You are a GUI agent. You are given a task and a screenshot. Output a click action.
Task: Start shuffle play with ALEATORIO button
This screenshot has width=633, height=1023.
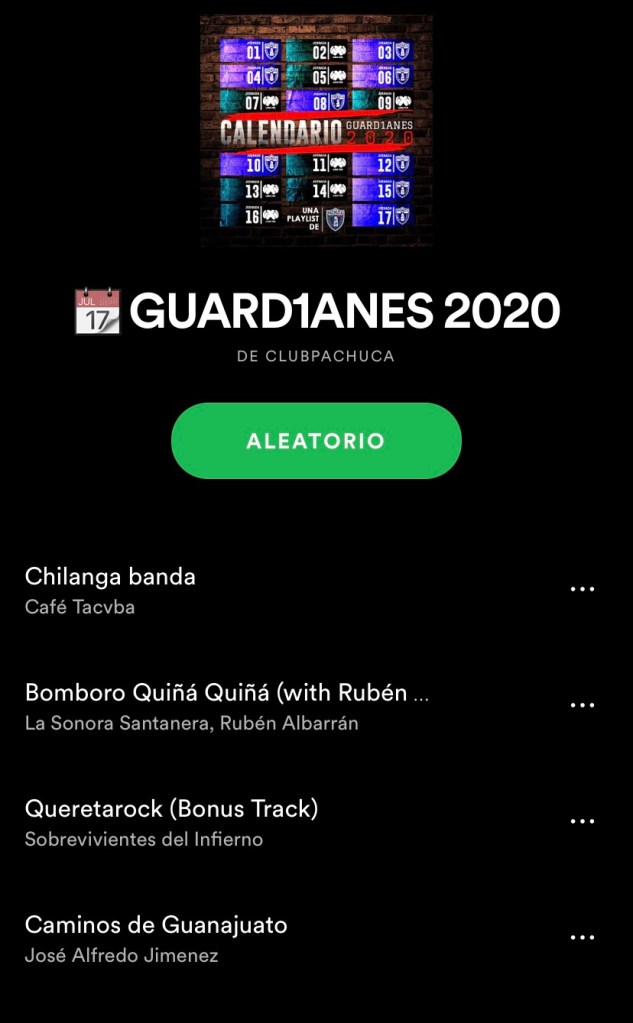316,441
